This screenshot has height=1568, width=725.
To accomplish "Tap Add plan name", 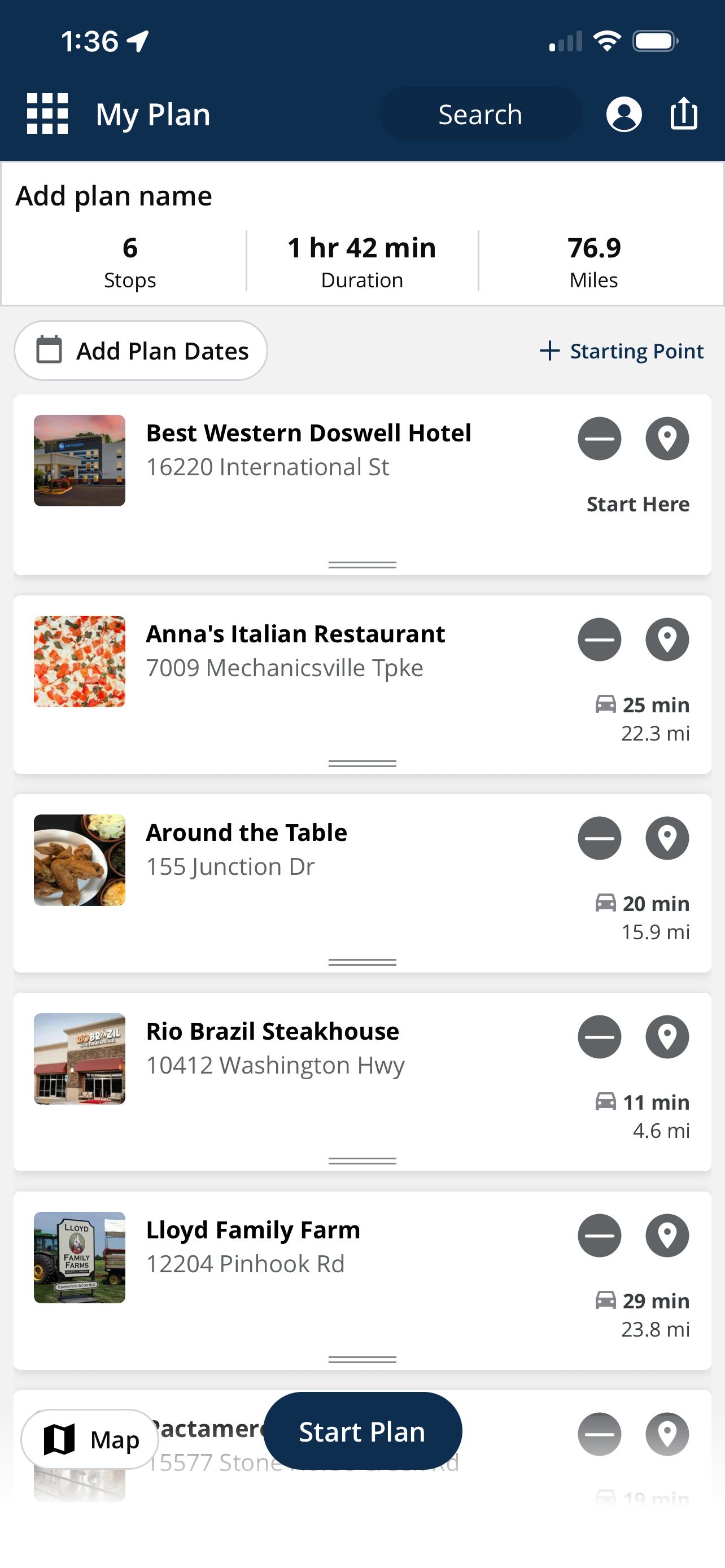I will point(114,196).
